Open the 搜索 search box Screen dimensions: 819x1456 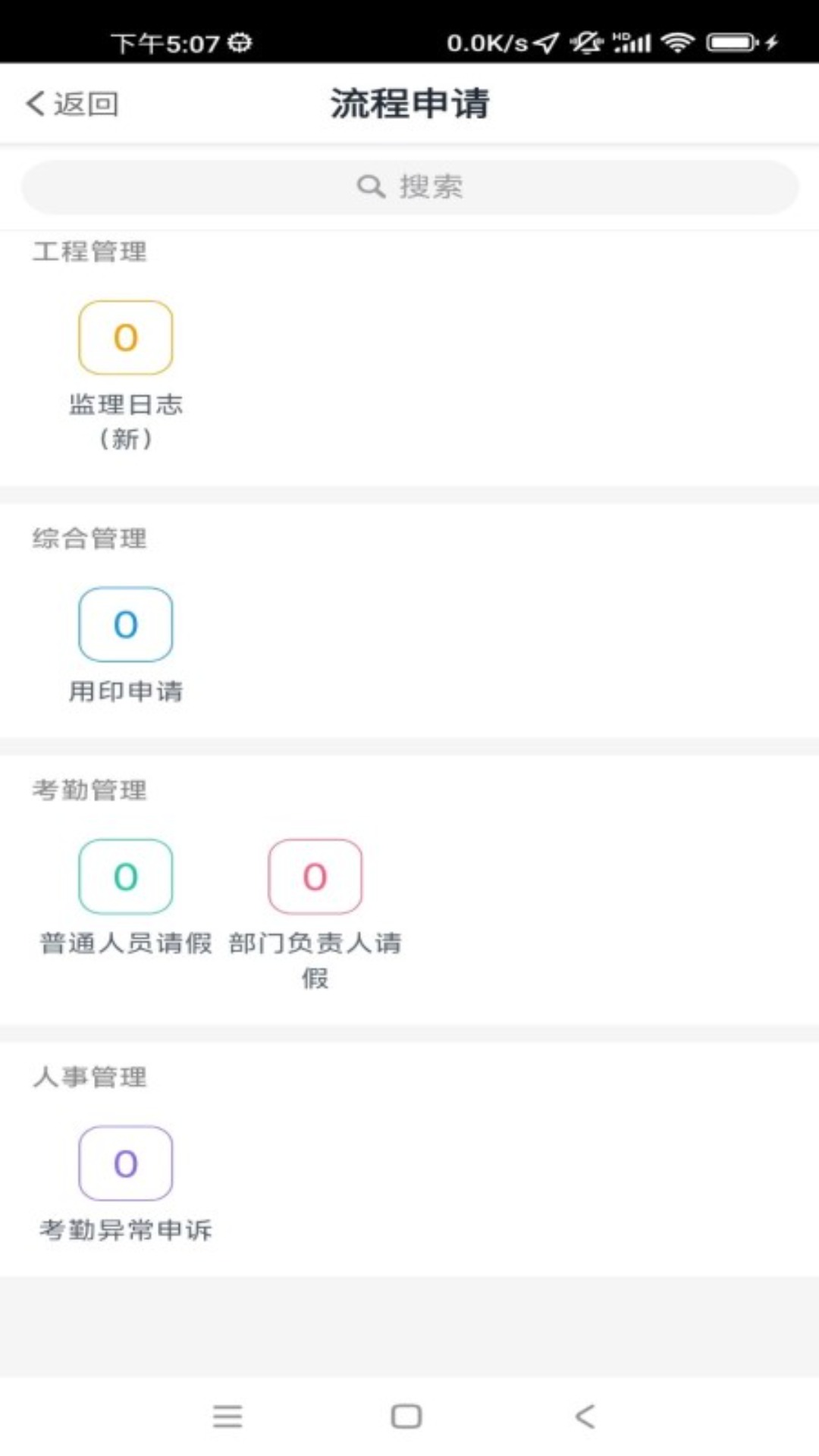pyautogui.click(x=409, y=187)
